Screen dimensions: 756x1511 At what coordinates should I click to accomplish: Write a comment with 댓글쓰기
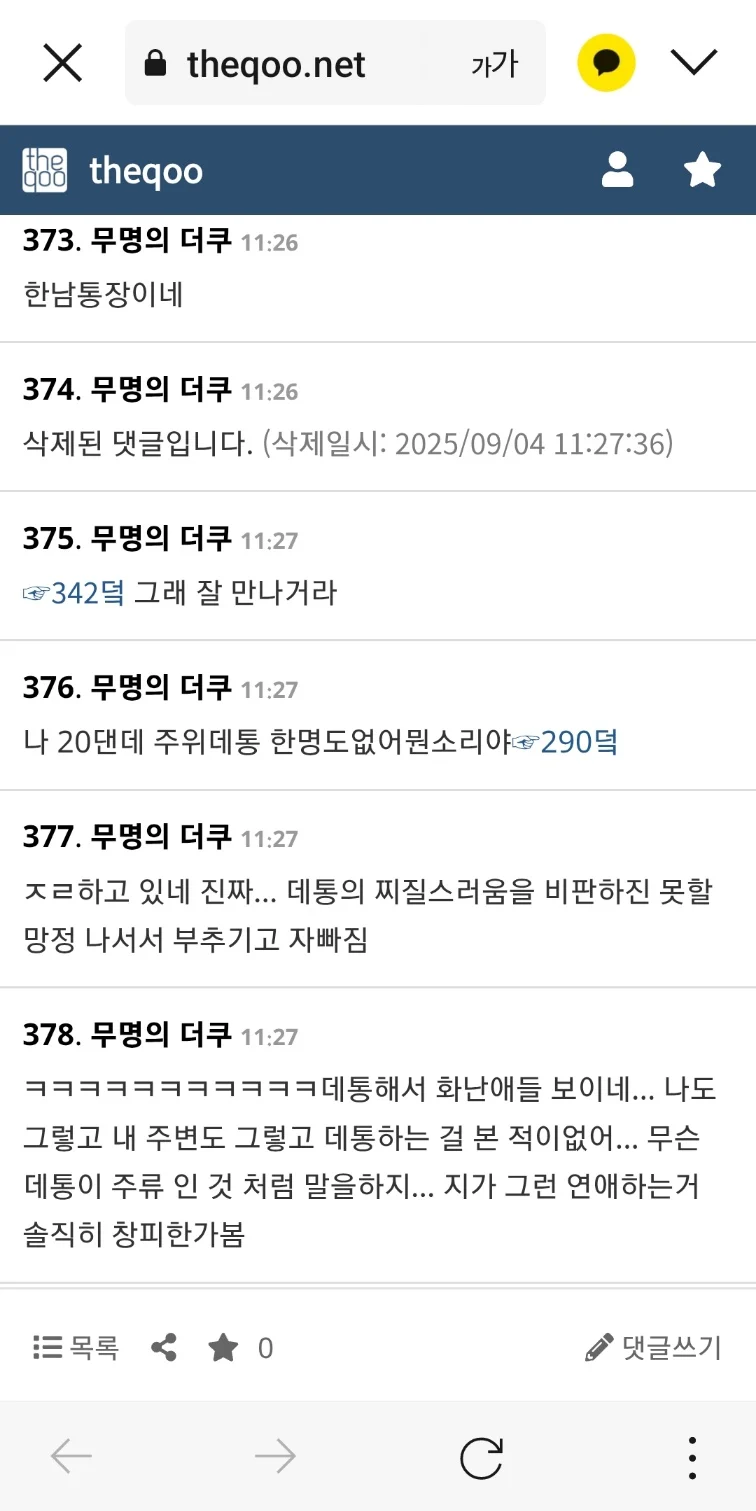(653, 1348)
